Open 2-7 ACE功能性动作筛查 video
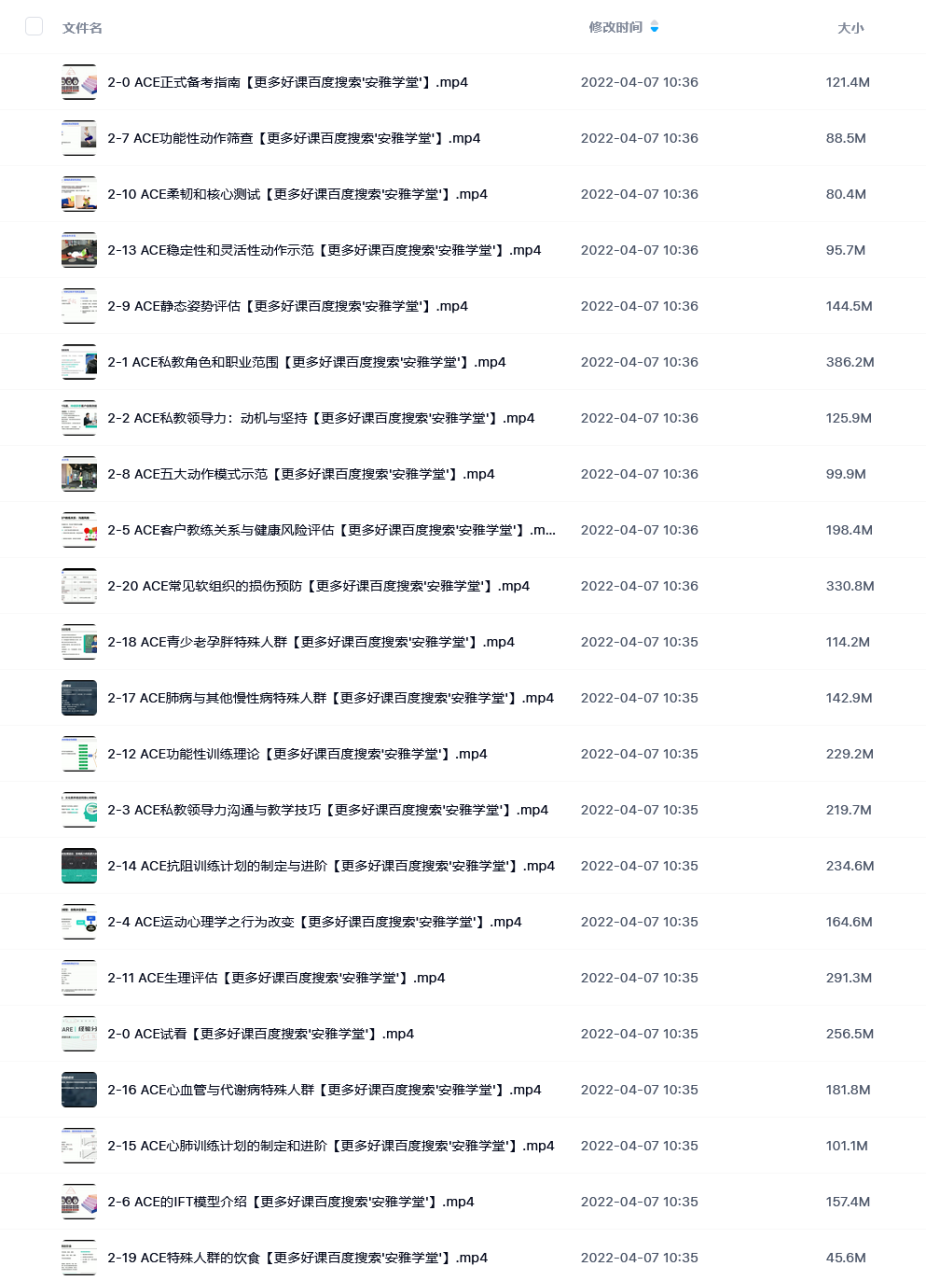The image size is (926, 1280). pos(294,138)
